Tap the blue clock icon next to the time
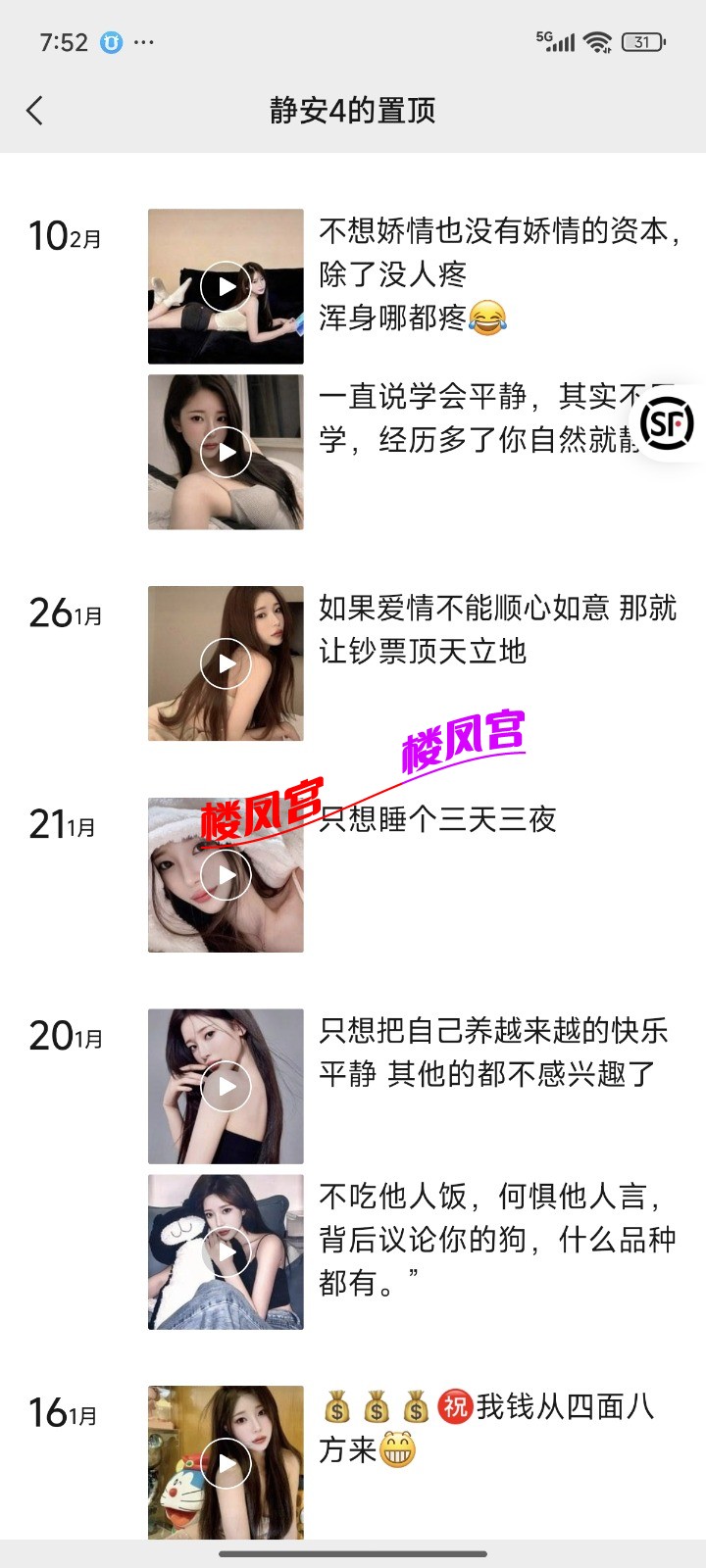706x1568 pixels. pos(111,41)
